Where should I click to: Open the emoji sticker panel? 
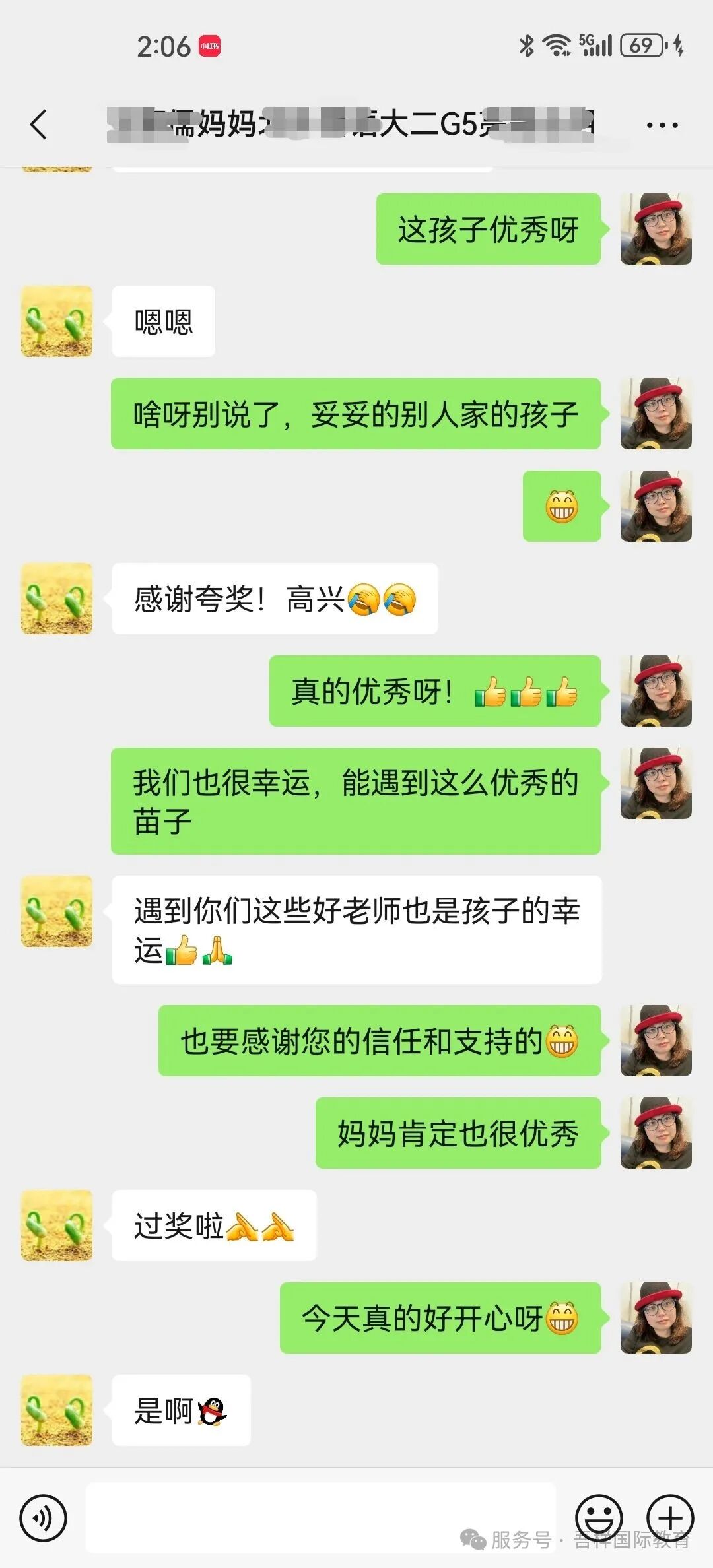(x=599, y=1518)
